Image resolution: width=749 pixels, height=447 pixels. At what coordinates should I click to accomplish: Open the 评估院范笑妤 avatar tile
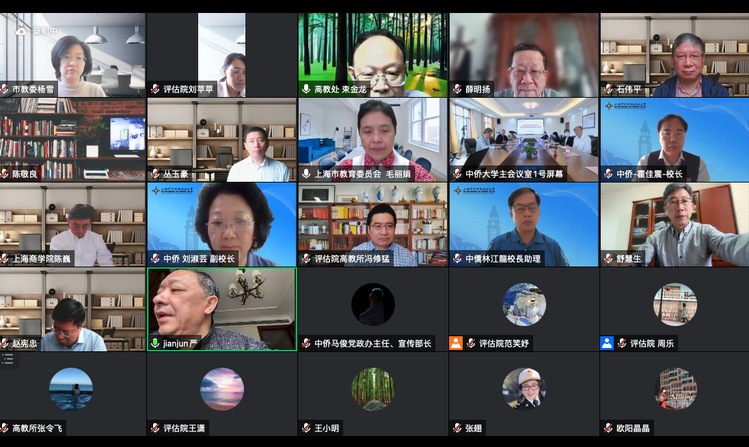click(x=523, y=305)
